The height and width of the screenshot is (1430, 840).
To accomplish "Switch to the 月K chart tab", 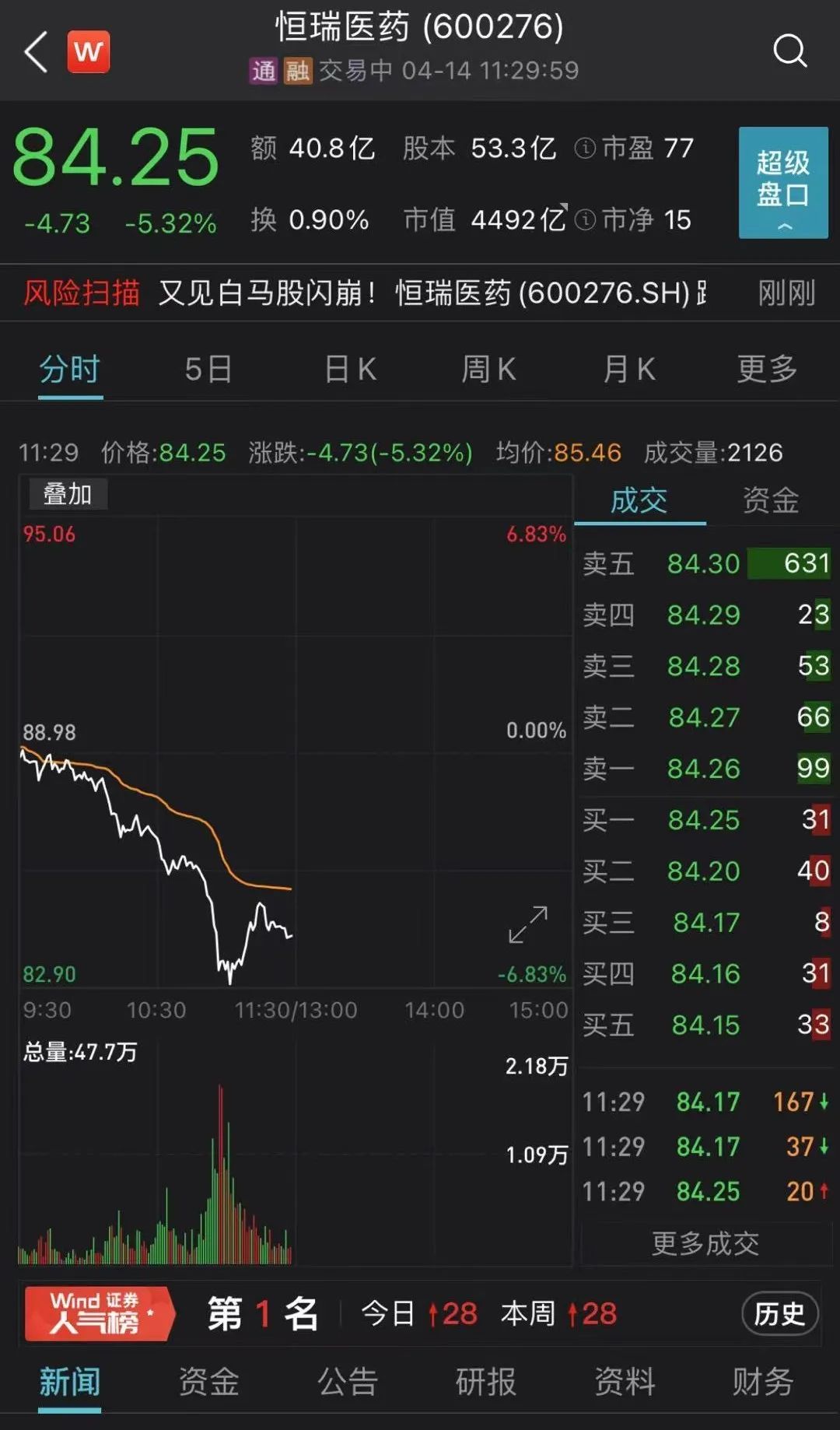I will coord(628,369).
